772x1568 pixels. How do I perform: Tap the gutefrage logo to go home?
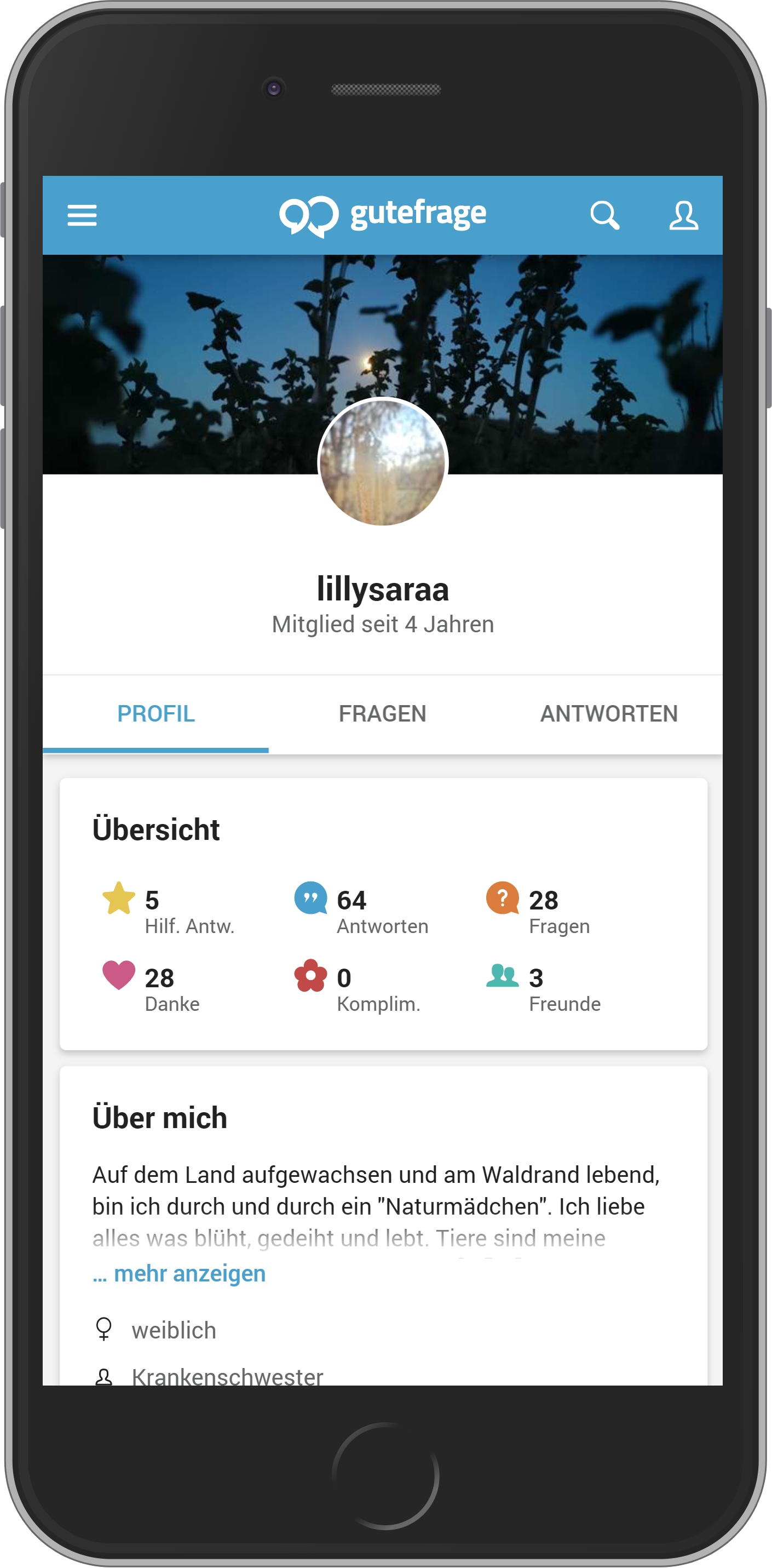tap(383, 215)
